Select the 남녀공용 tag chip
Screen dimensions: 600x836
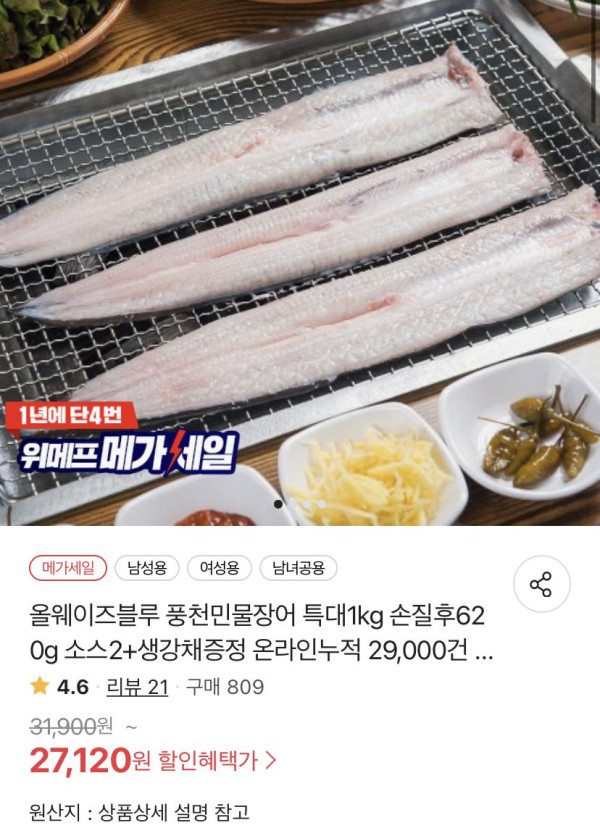[298, 569]
